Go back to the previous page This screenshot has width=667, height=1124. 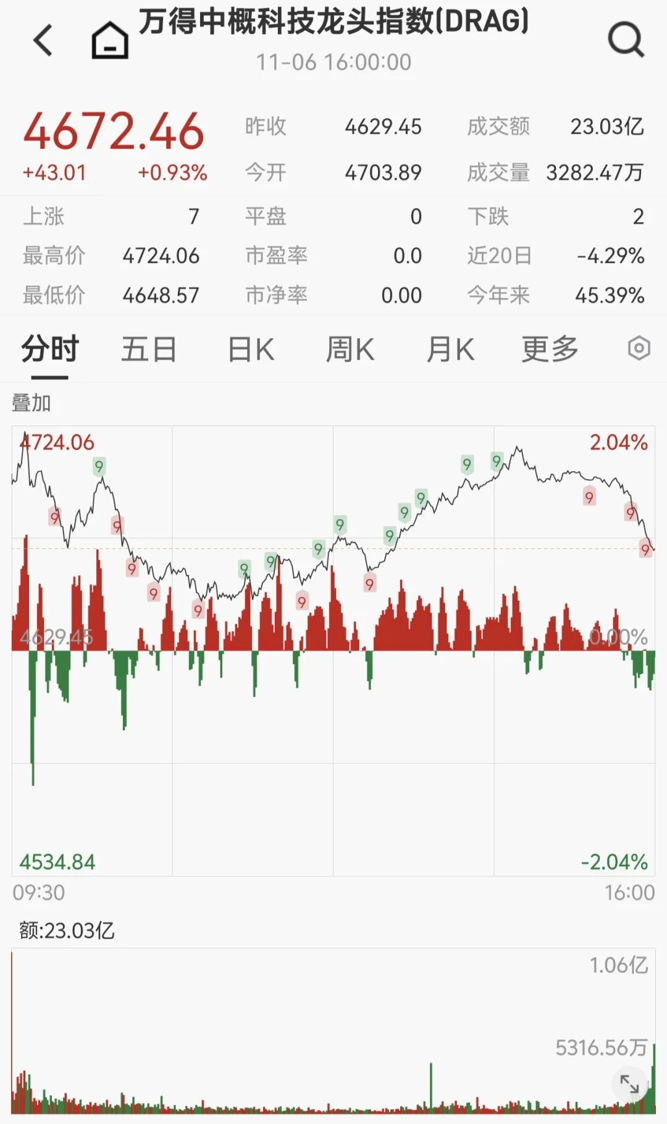[43, 41]
